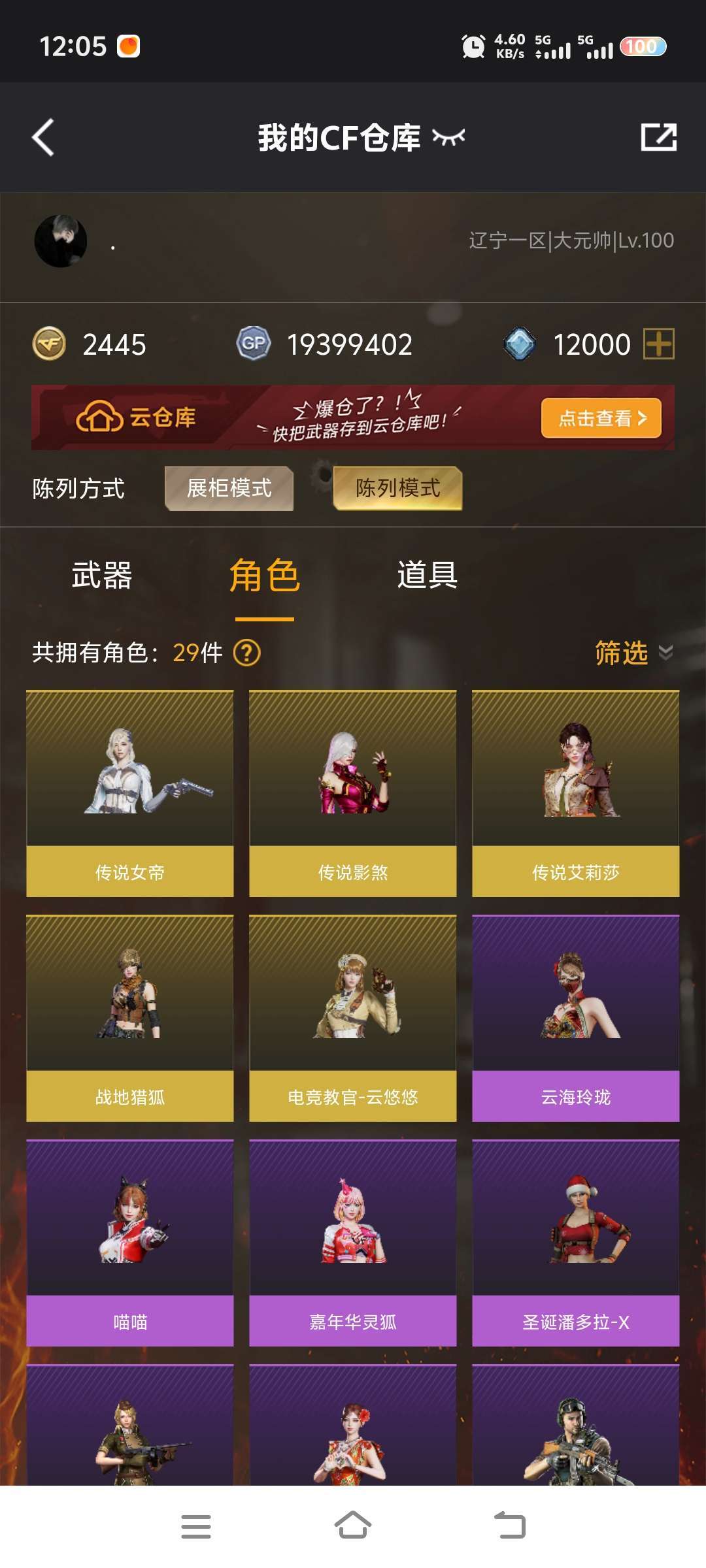The height and width of the screenshot is (1568, 706).
Task: Select 陈列模式 display mode
Action: pyautogui.click(x=397, y=488)
